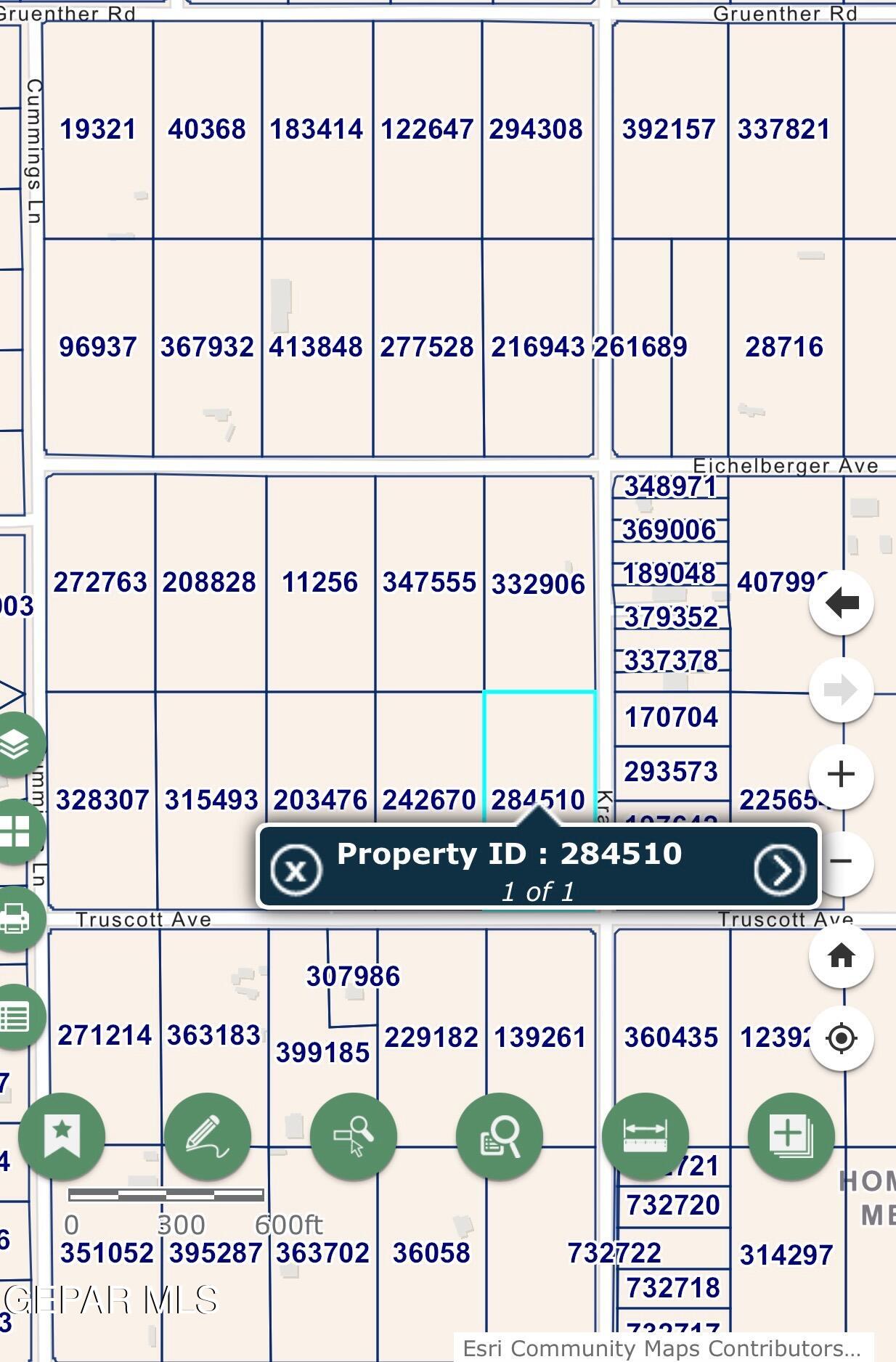The height and width of the screenshot is (1362, 896).
Task: Open the select-by-cursor search tool
Action: coord(354,1136)
